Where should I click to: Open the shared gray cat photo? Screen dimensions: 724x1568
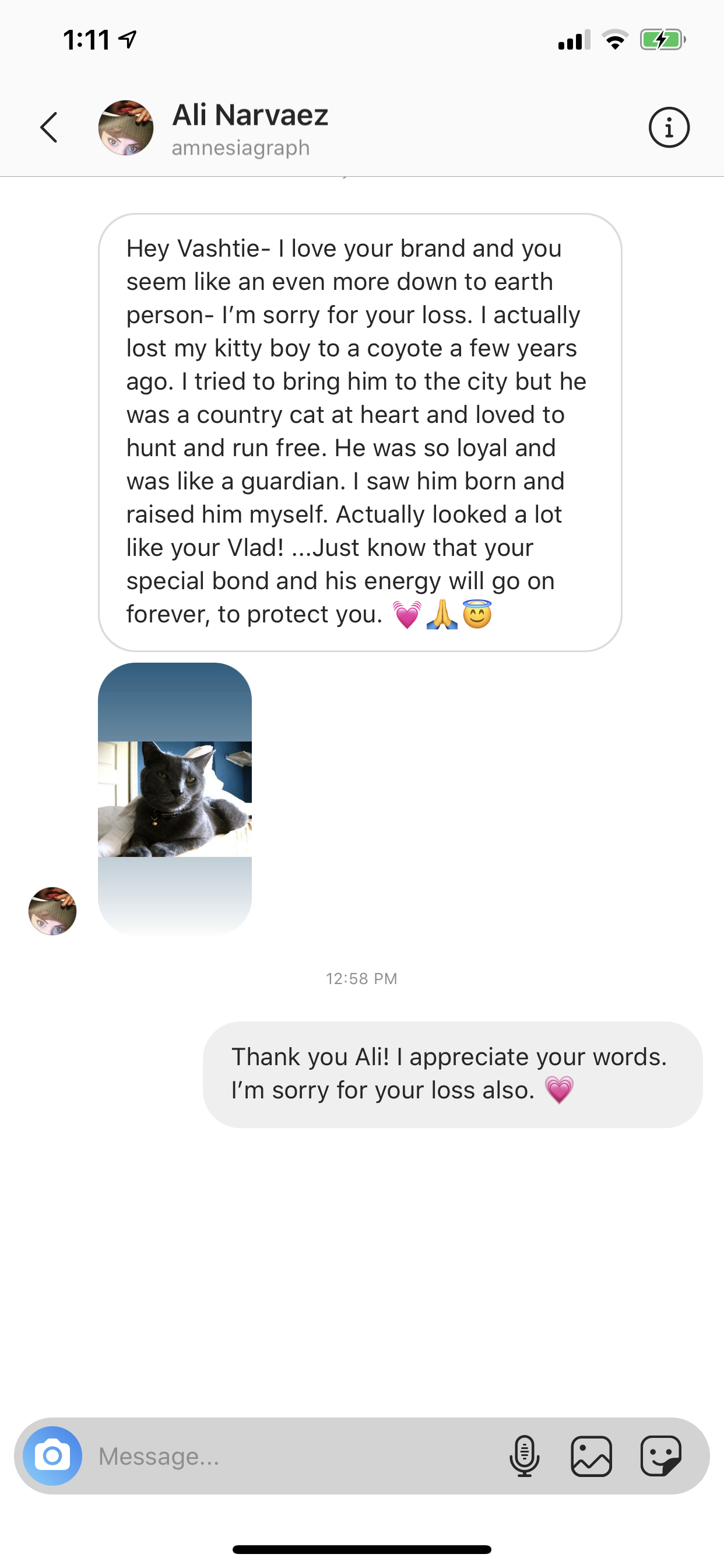point(175,799)
